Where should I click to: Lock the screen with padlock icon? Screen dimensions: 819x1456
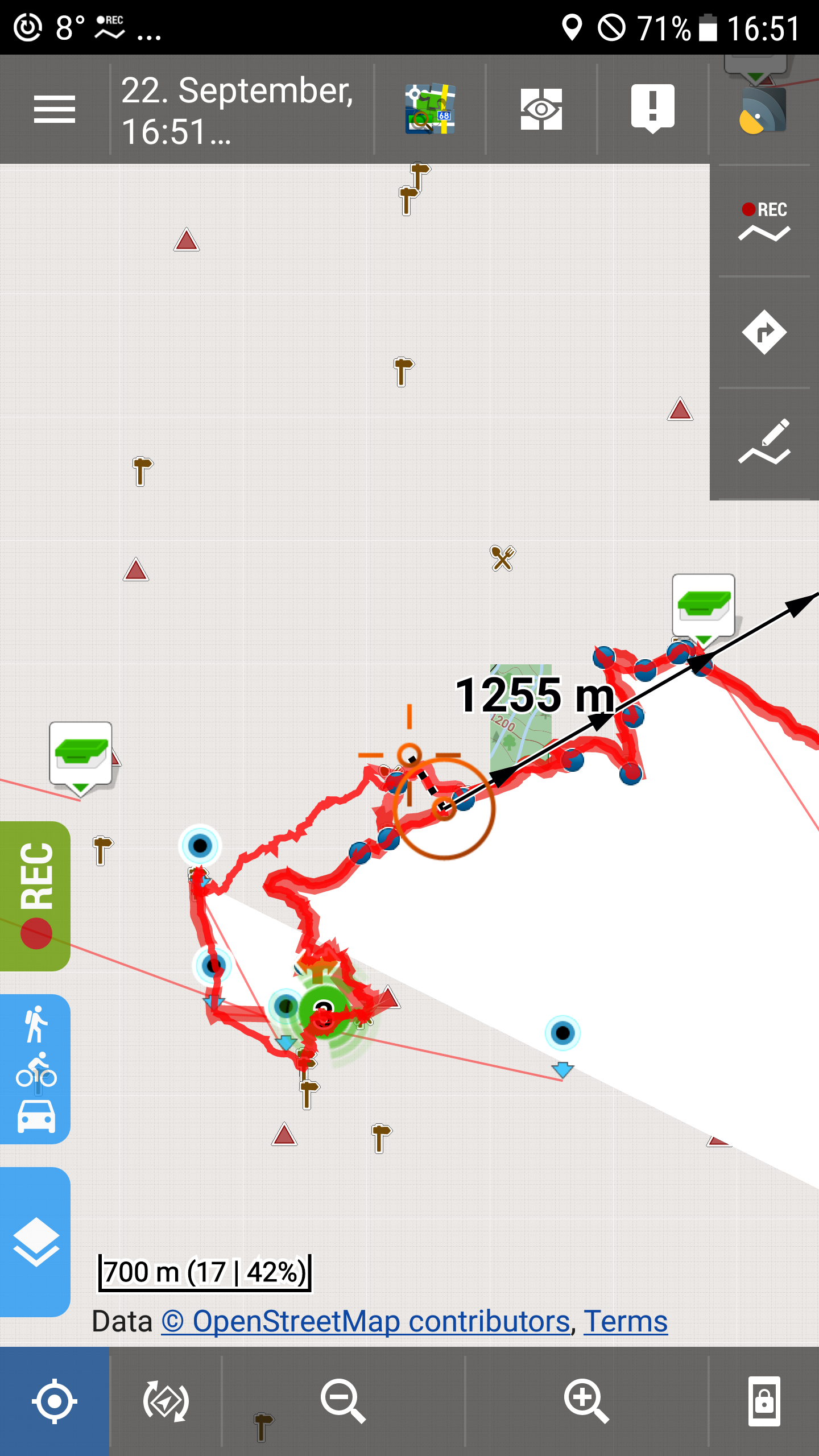[x=764, y=1401]
